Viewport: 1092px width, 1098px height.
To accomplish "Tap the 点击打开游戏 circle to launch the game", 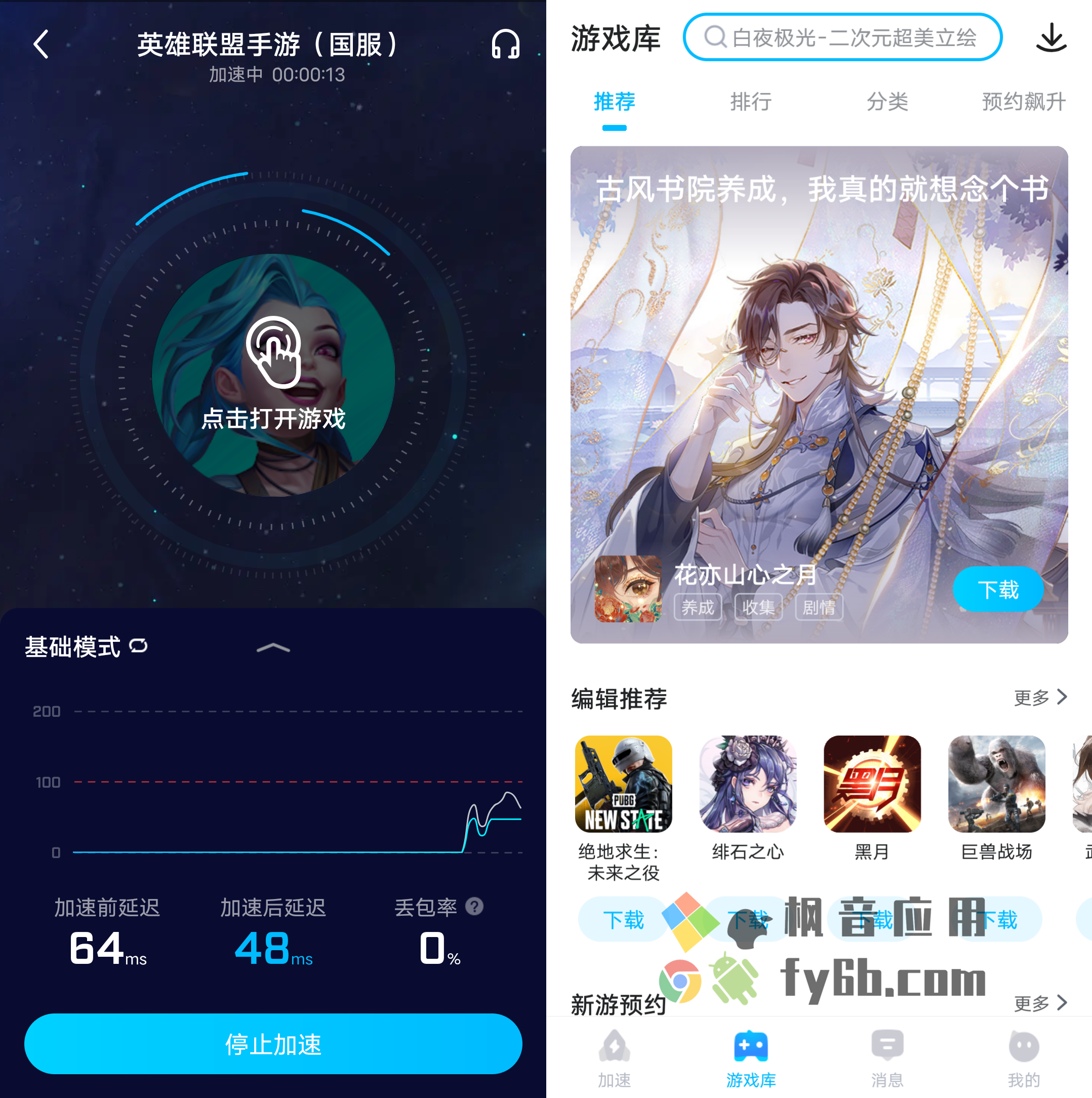I will click(273, 375).
